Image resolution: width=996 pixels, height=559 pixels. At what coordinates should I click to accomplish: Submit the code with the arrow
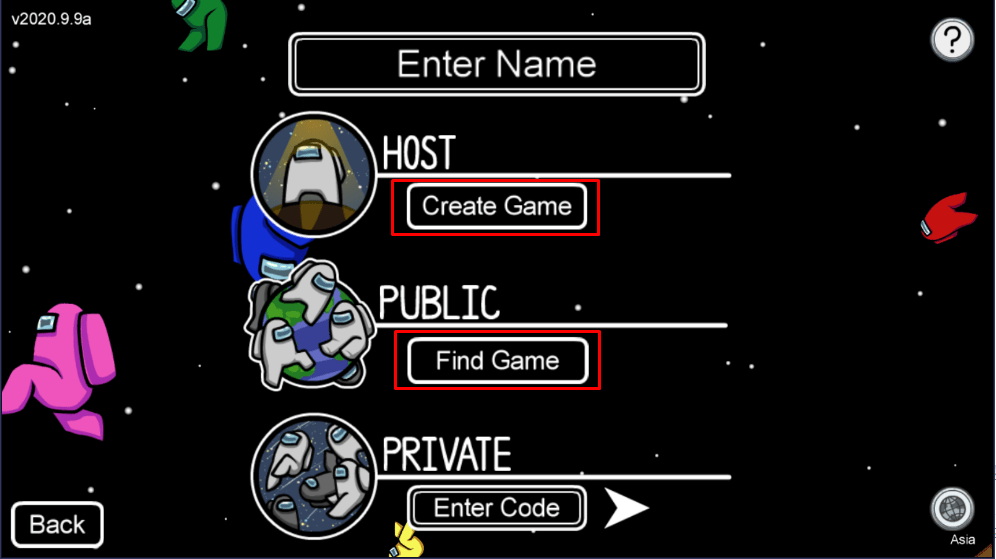tap(627, 508)
